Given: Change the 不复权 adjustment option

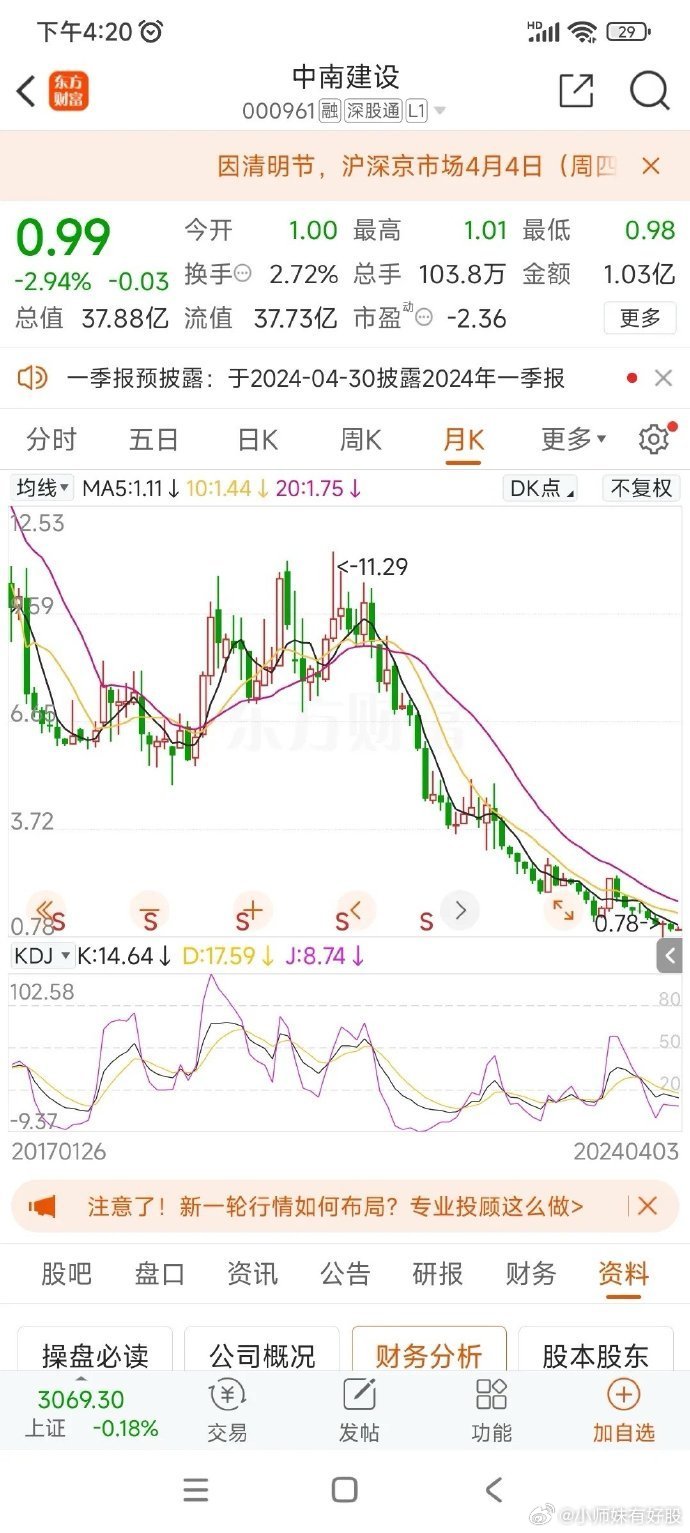Looking at the screenshot, I should point(641,488).
